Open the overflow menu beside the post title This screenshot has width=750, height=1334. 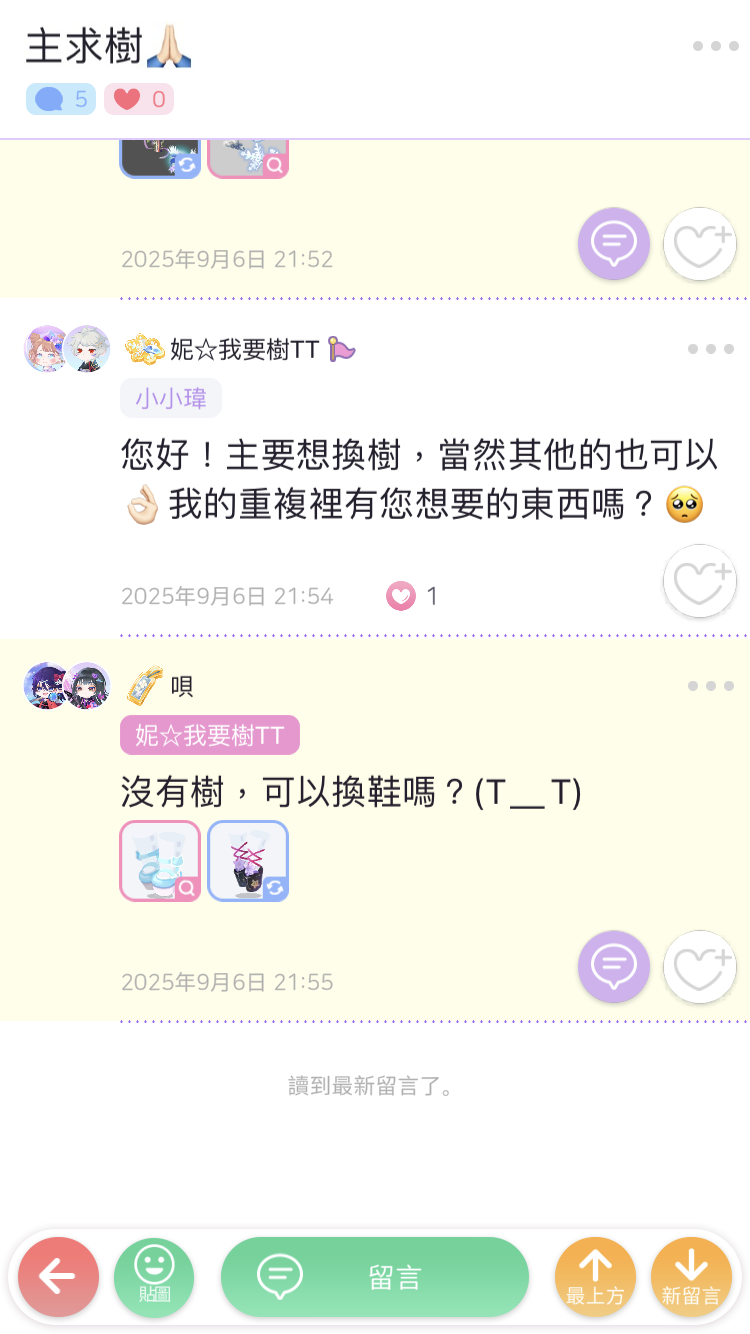(715, 47)
